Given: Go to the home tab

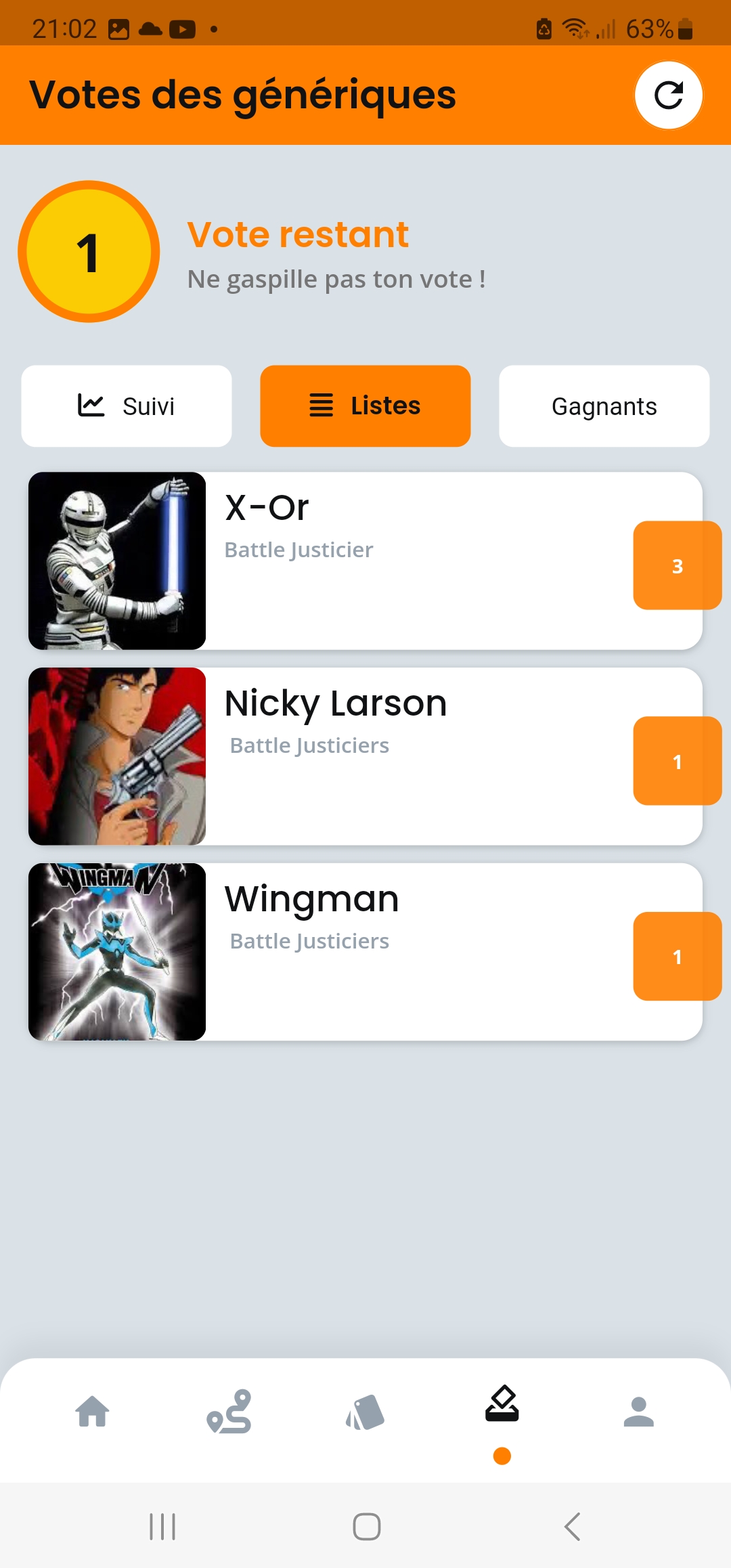Looking at the screenshot, I should 93,1412.
